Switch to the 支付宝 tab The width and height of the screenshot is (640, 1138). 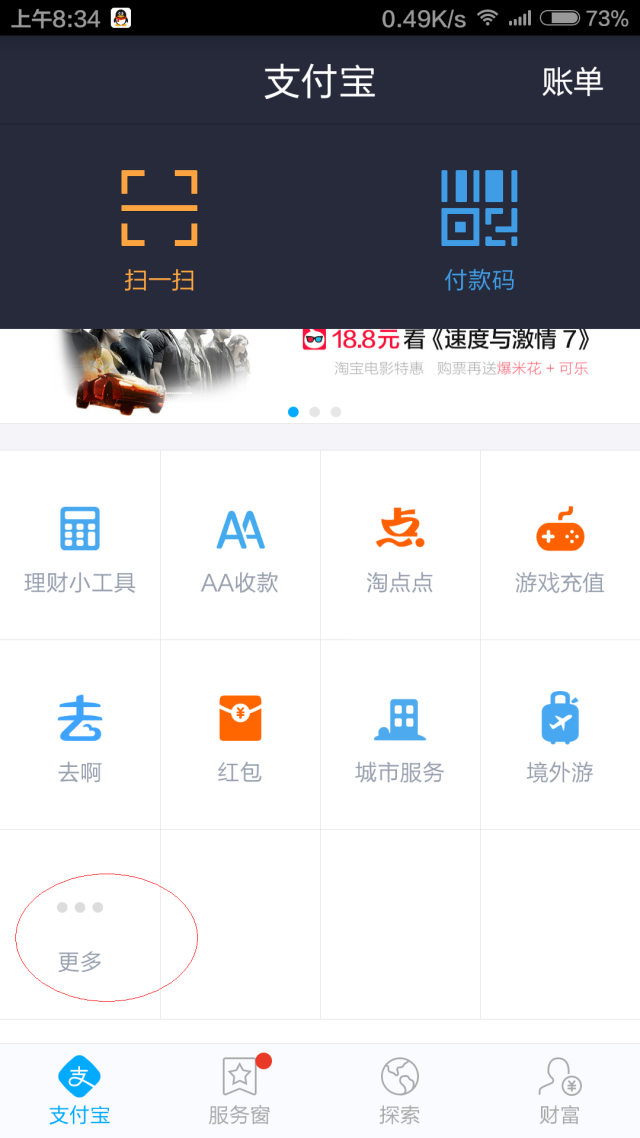(x=80, y=1091)
